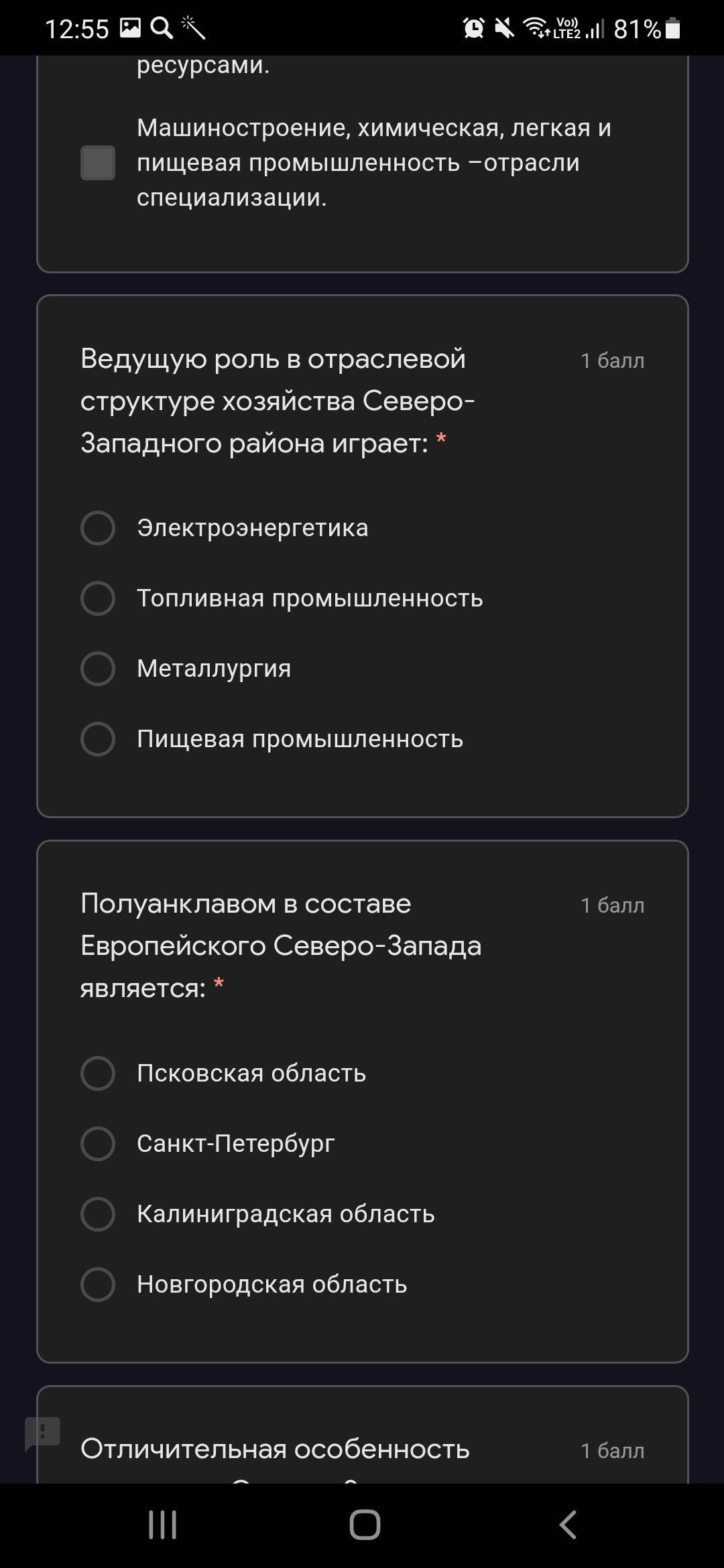Select Калининградская область radio button
The image size is (724, 1568).
pyautogui.click(x=98, y=1214)
